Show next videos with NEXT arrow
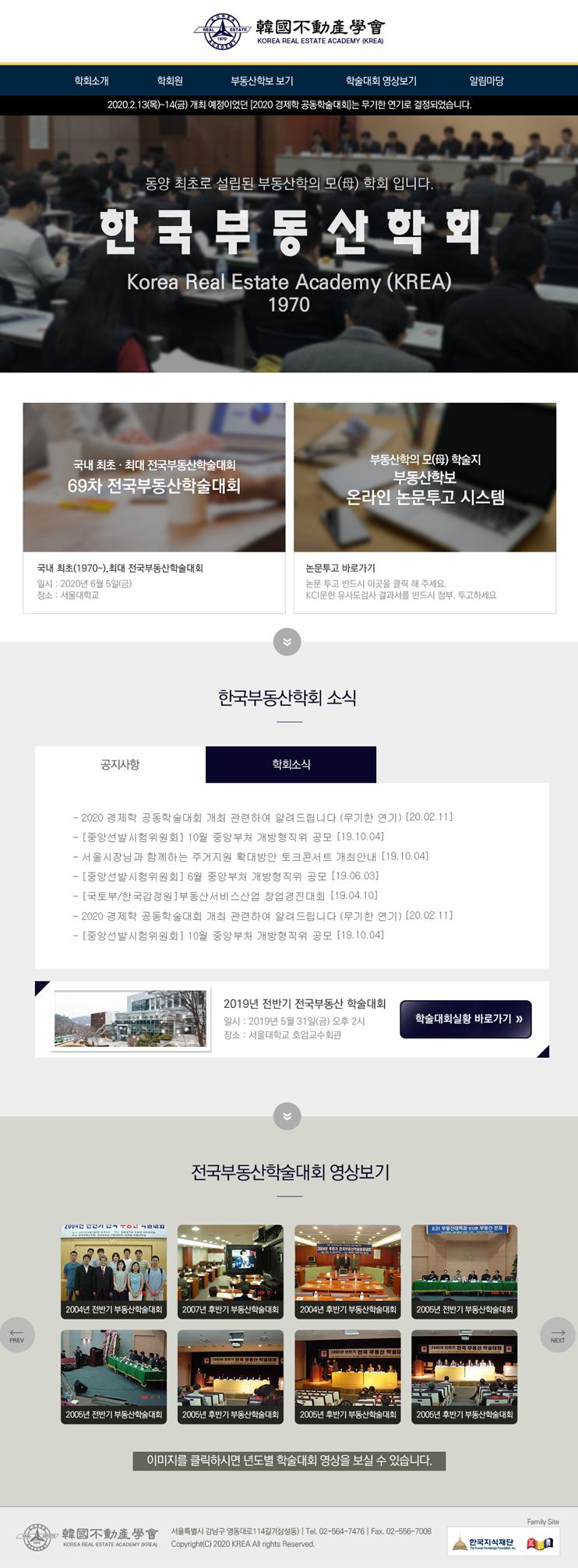 click(558, 1335)
